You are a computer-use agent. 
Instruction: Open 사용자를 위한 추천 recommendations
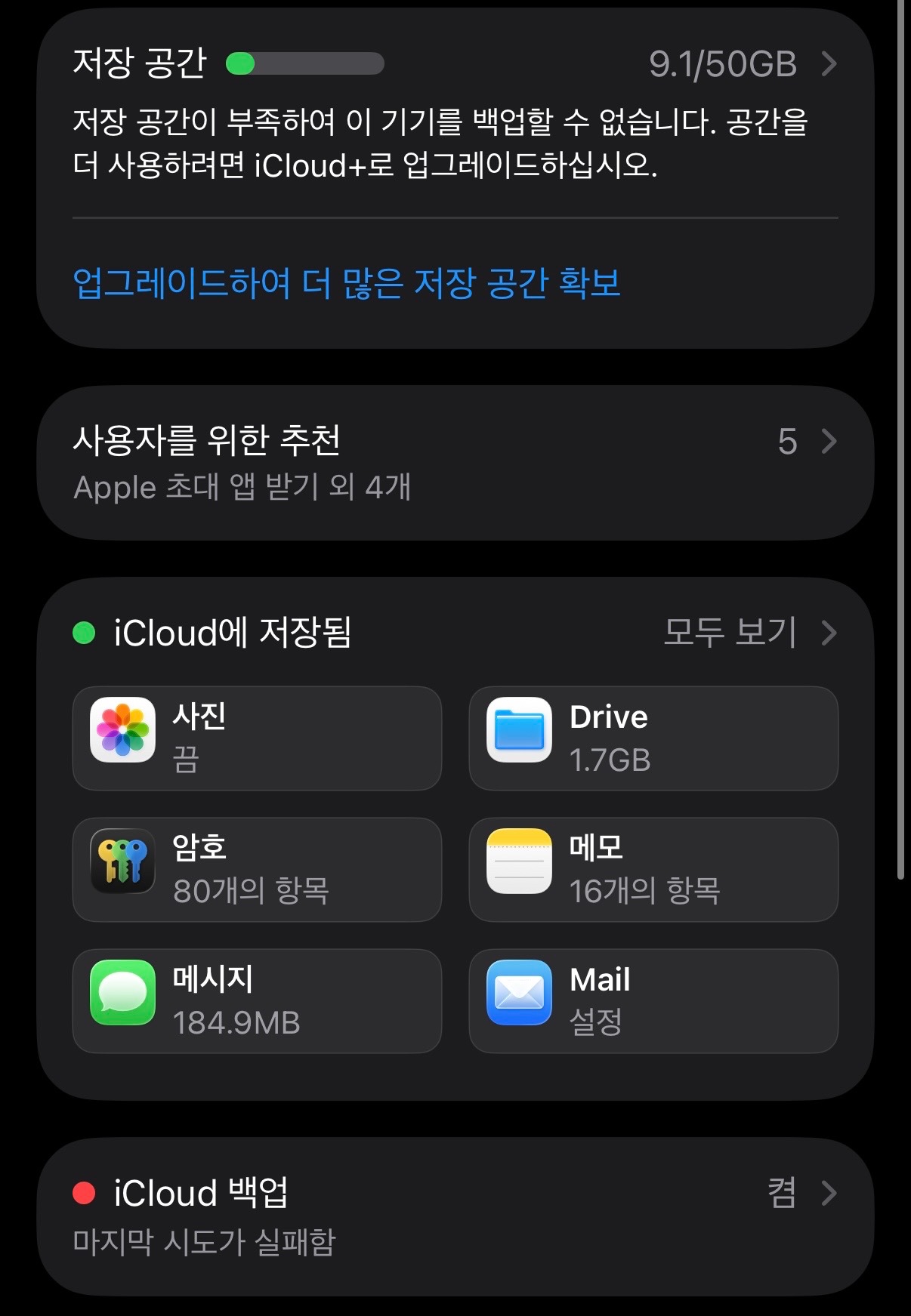(x=455, y=462)
